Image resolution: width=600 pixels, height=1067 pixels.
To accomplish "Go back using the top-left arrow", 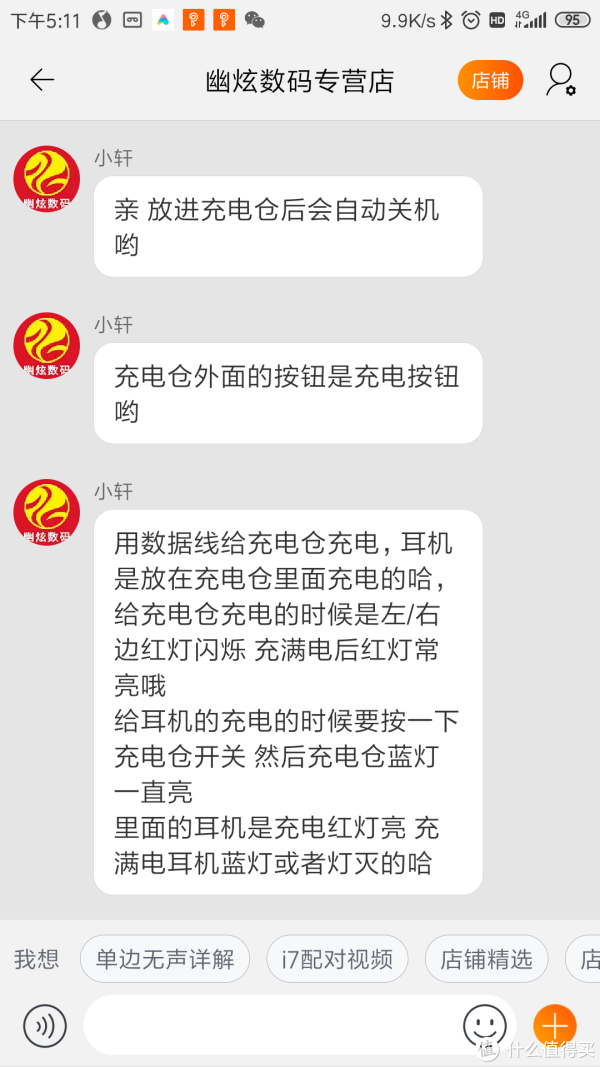I will pyautogui.click(x=41, y=80).
